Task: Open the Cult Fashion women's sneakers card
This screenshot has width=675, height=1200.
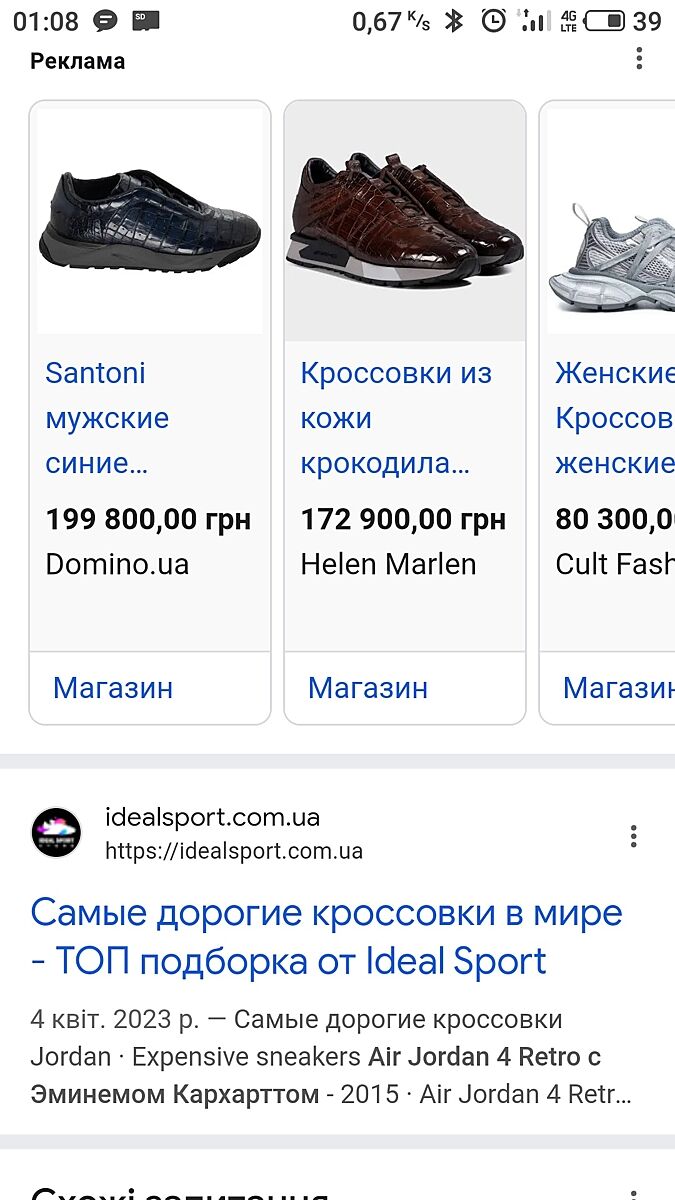Action: pyautogui.click(x=614, y=418)
